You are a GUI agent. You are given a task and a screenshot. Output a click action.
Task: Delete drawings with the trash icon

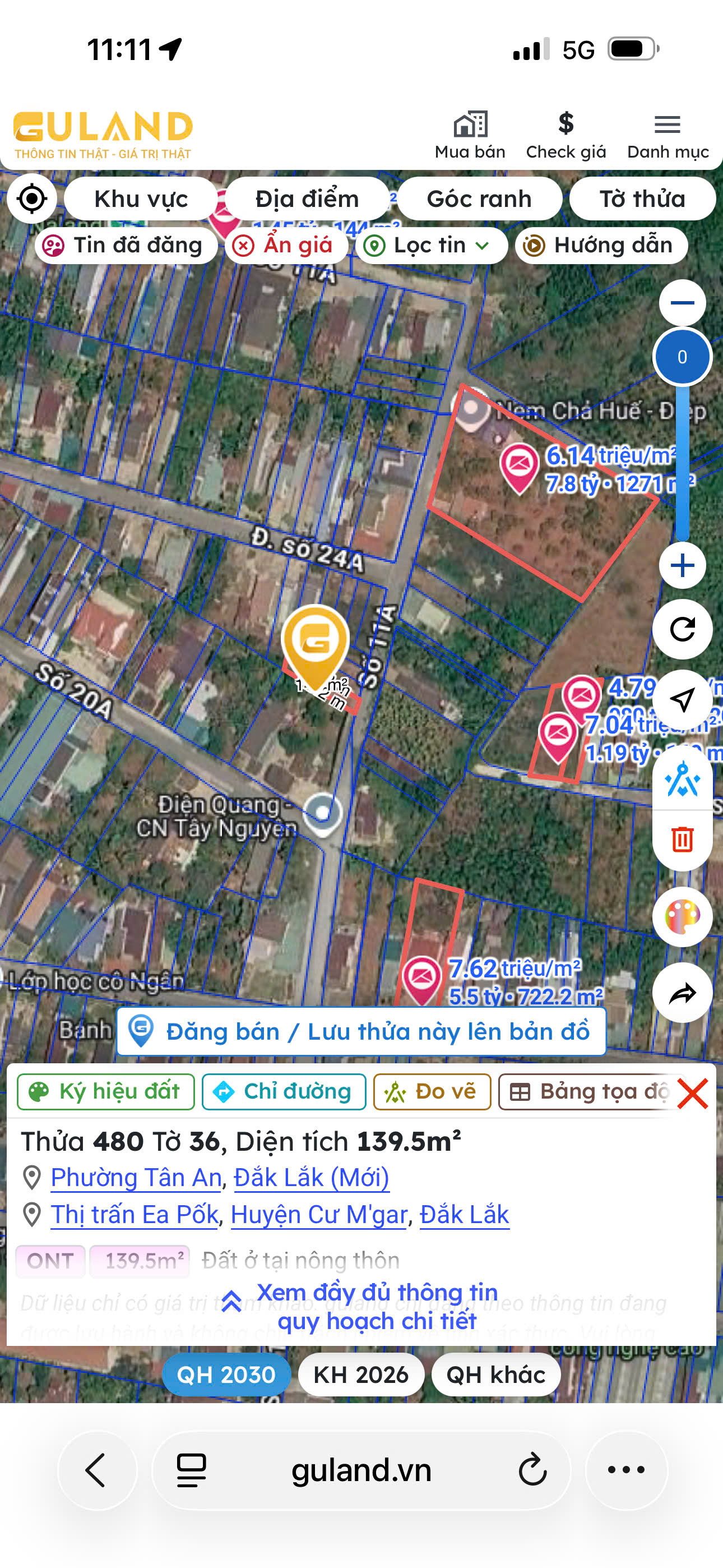682,840
